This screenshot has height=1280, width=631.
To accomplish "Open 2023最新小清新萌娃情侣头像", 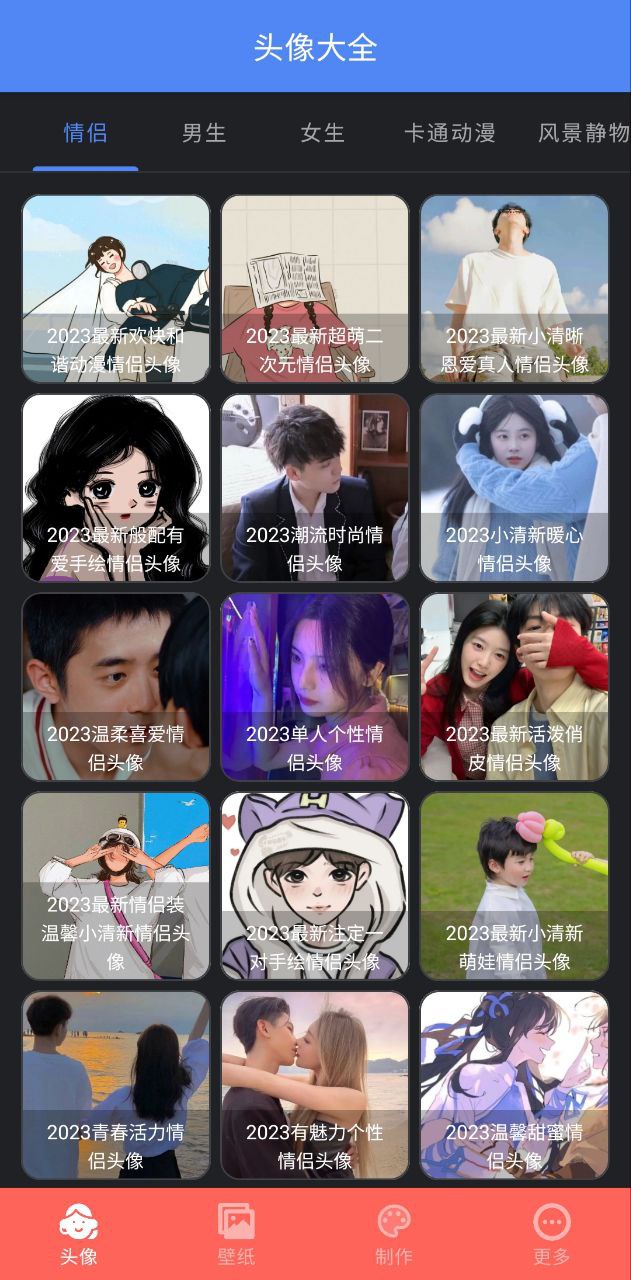I will click(x=514, y=885).
